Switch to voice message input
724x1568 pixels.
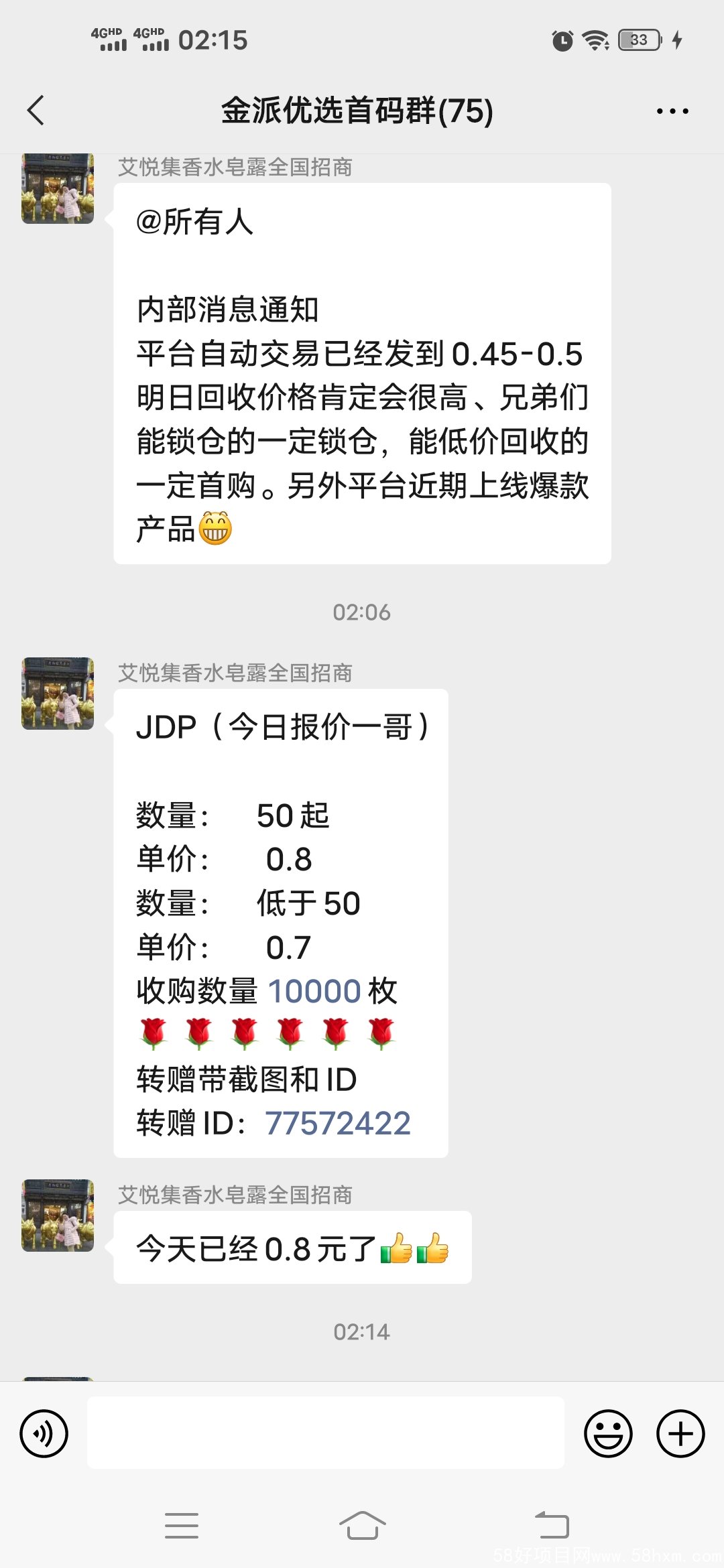coord(44,1433)
